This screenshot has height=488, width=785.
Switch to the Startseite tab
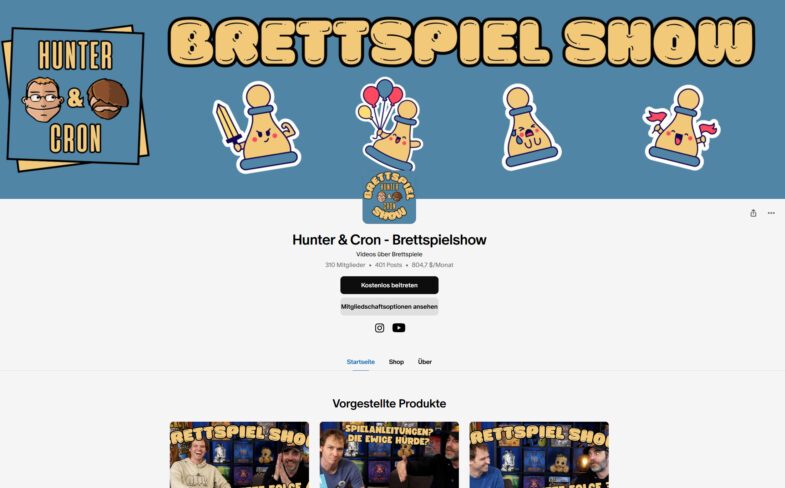[x=361, y=361]
